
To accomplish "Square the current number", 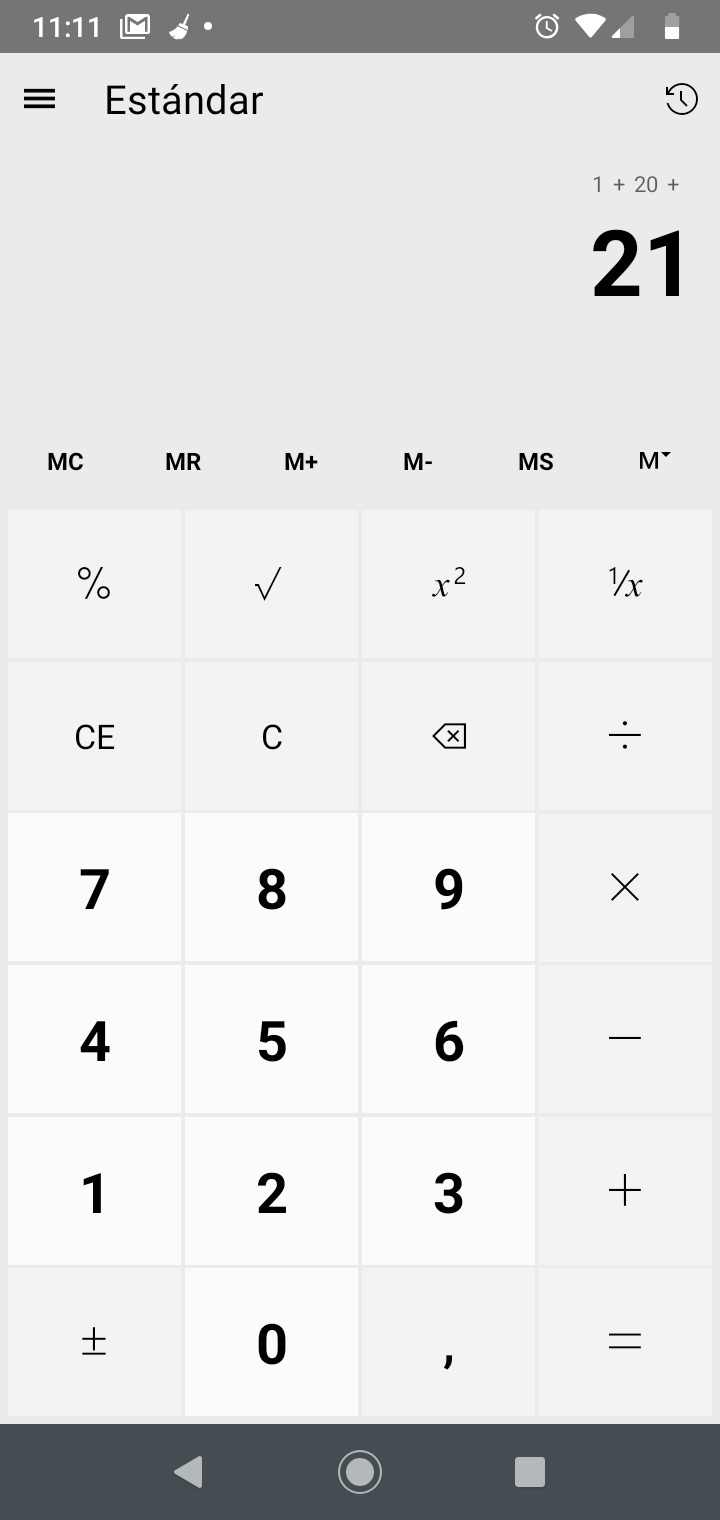I will pos(448,584).
